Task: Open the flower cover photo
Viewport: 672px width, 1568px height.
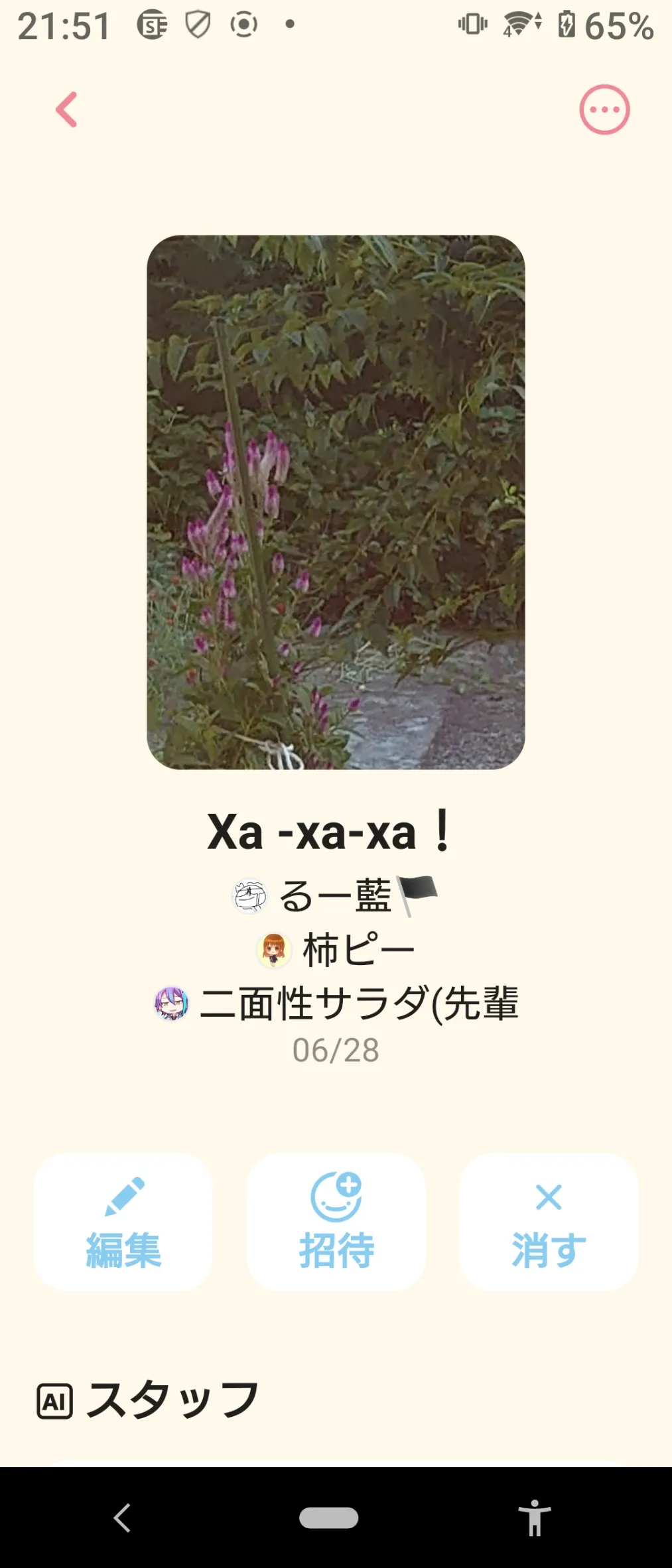Action: click(336, 502)
